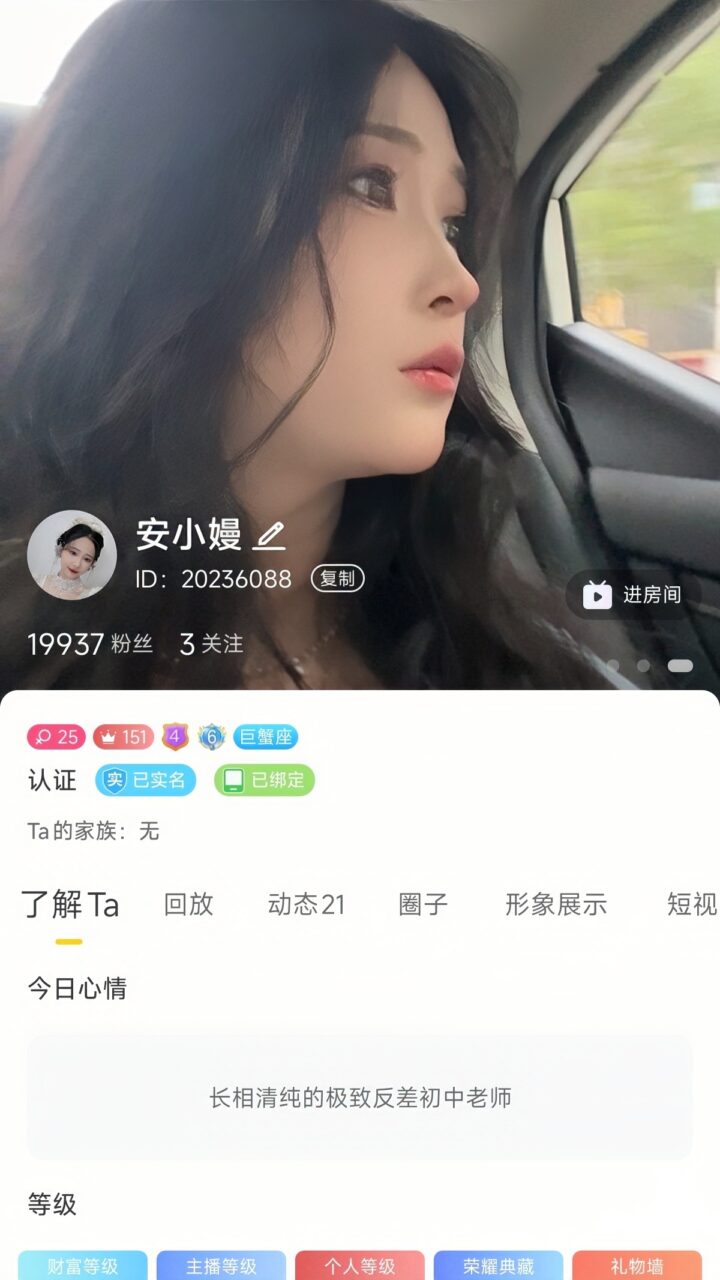Open the 荣耀典藏 card
Viewport: 720px width, 1280px height.
[498, 1265]
